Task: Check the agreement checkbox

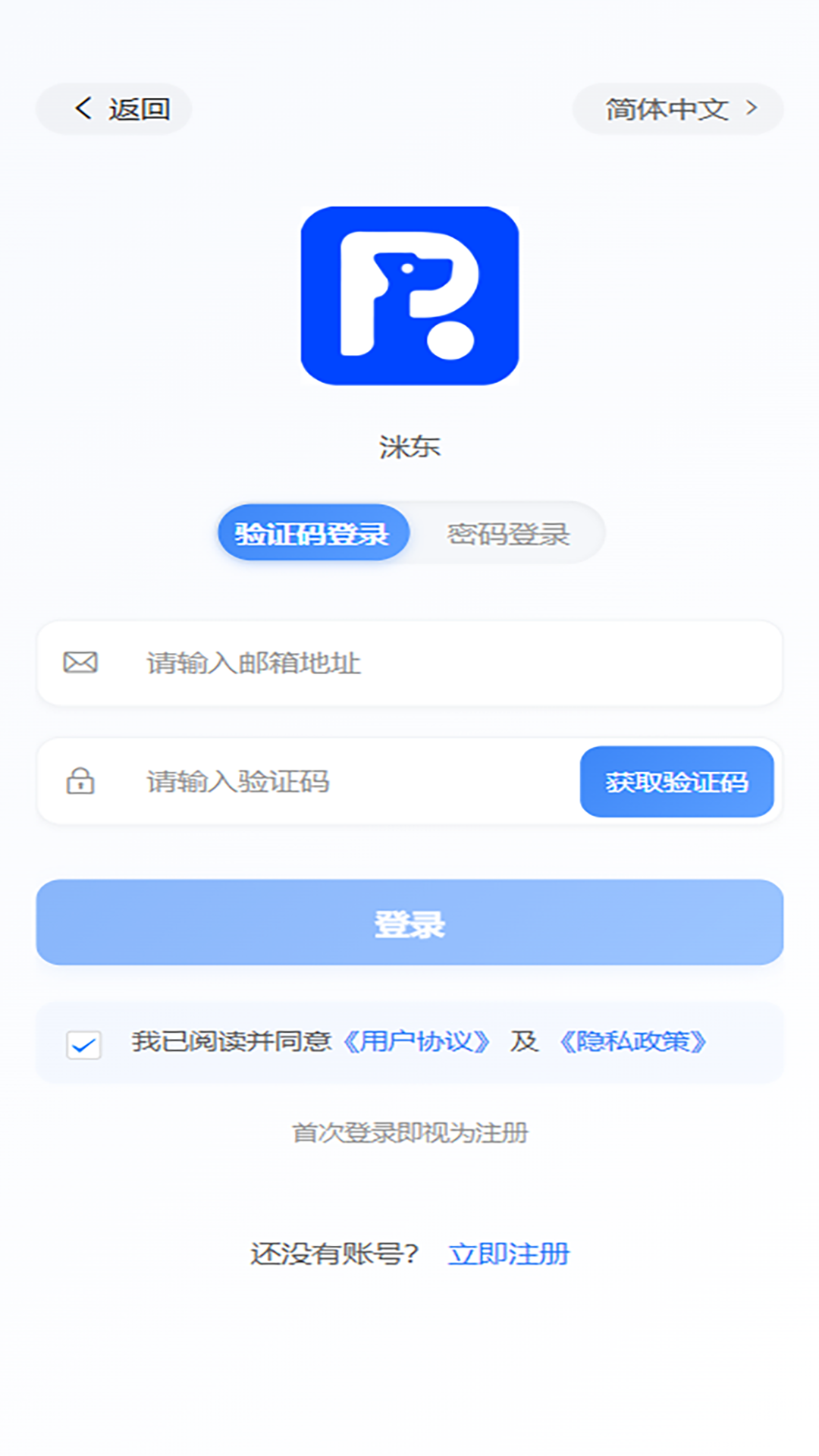Action: pos(83,1044)
